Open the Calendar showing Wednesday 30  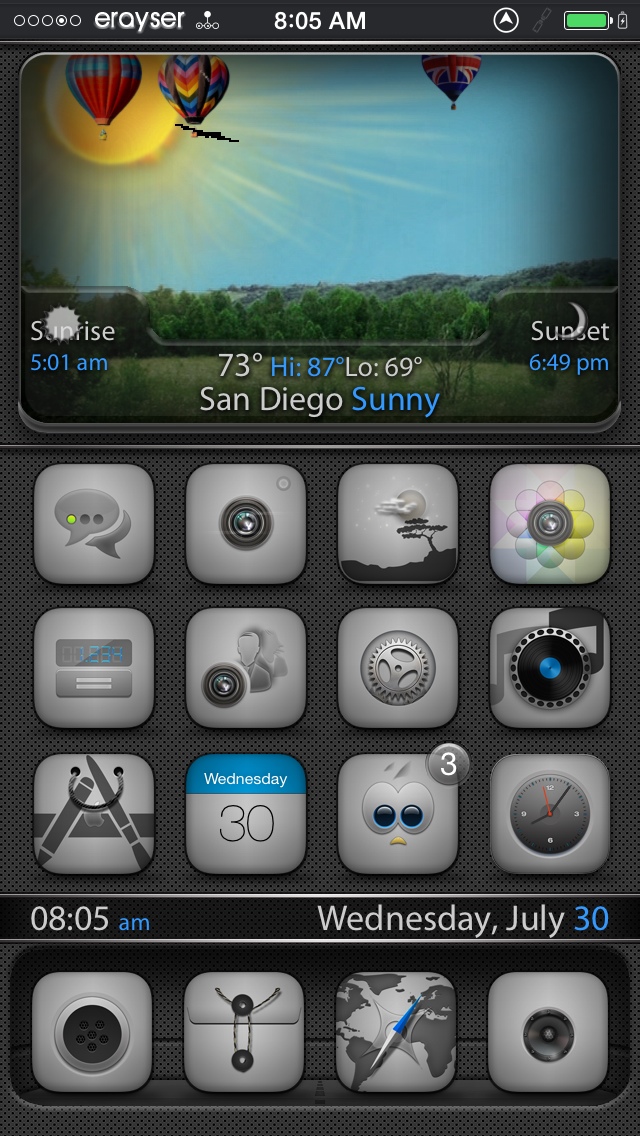(x=246, y=814)
